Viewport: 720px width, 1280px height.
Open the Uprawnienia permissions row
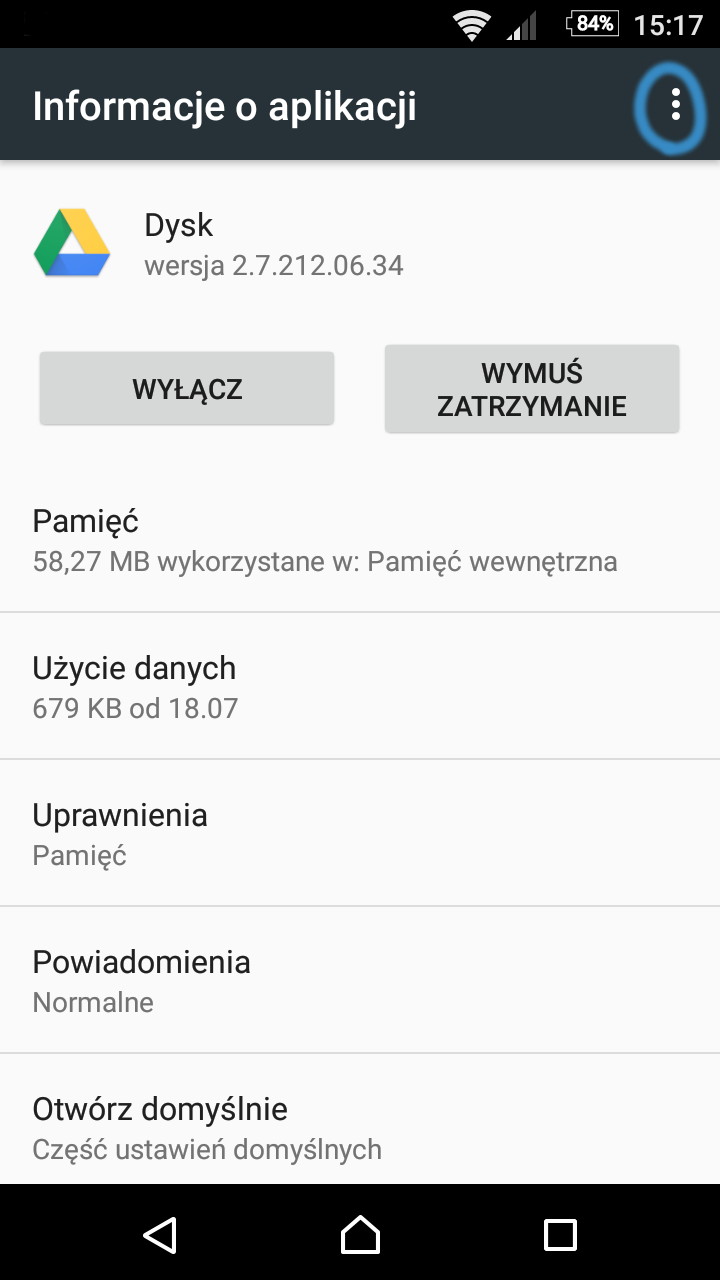360,834
